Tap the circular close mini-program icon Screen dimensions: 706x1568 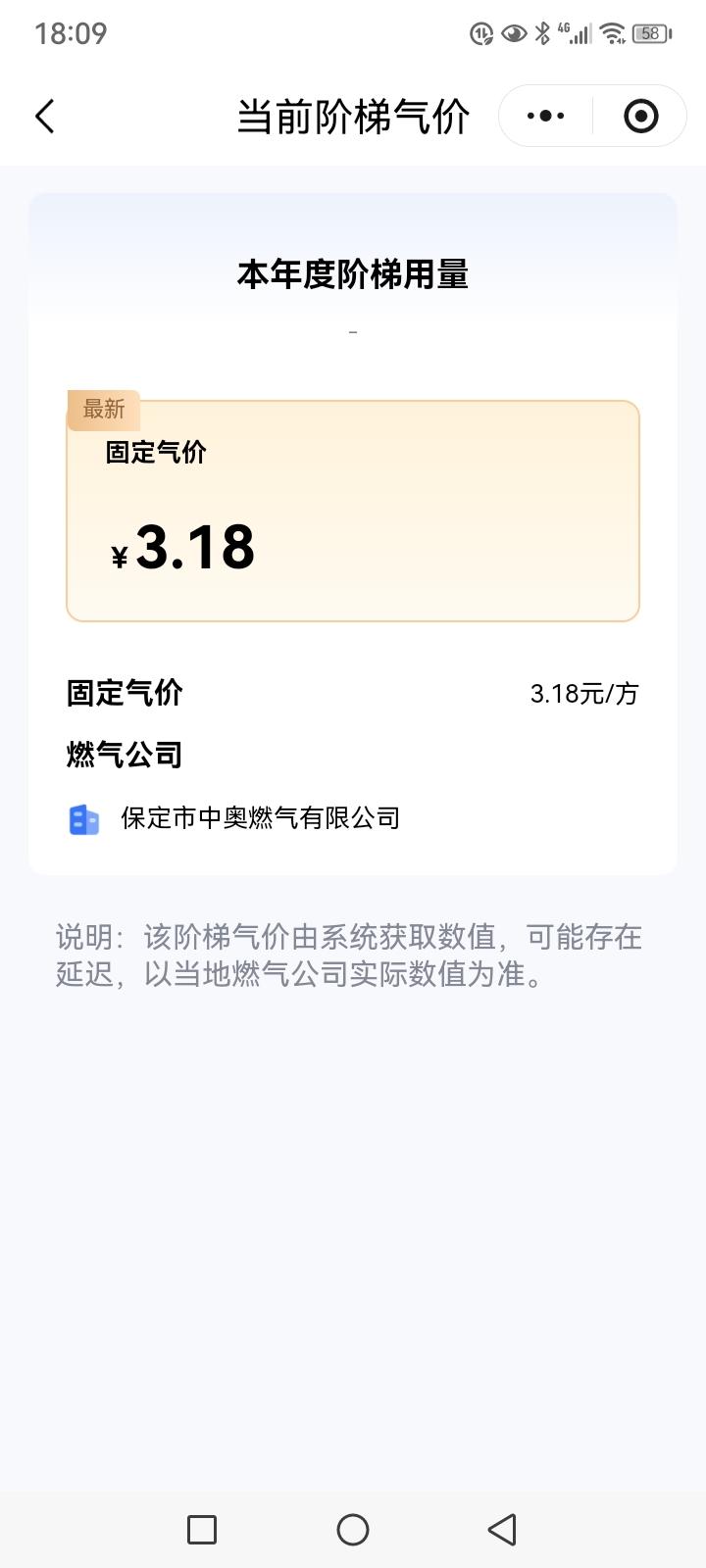point(640,115)
